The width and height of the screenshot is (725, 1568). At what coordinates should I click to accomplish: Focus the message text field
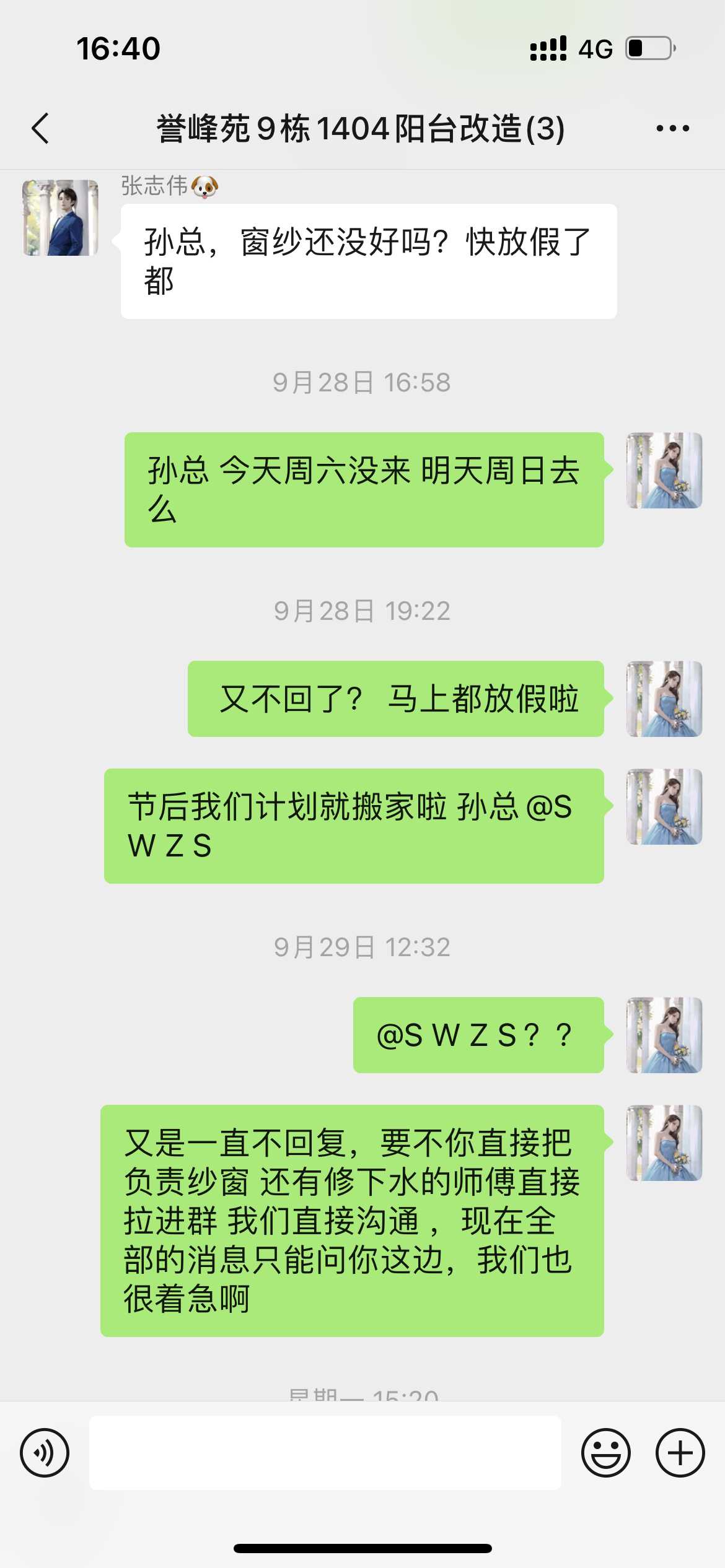325,1453
